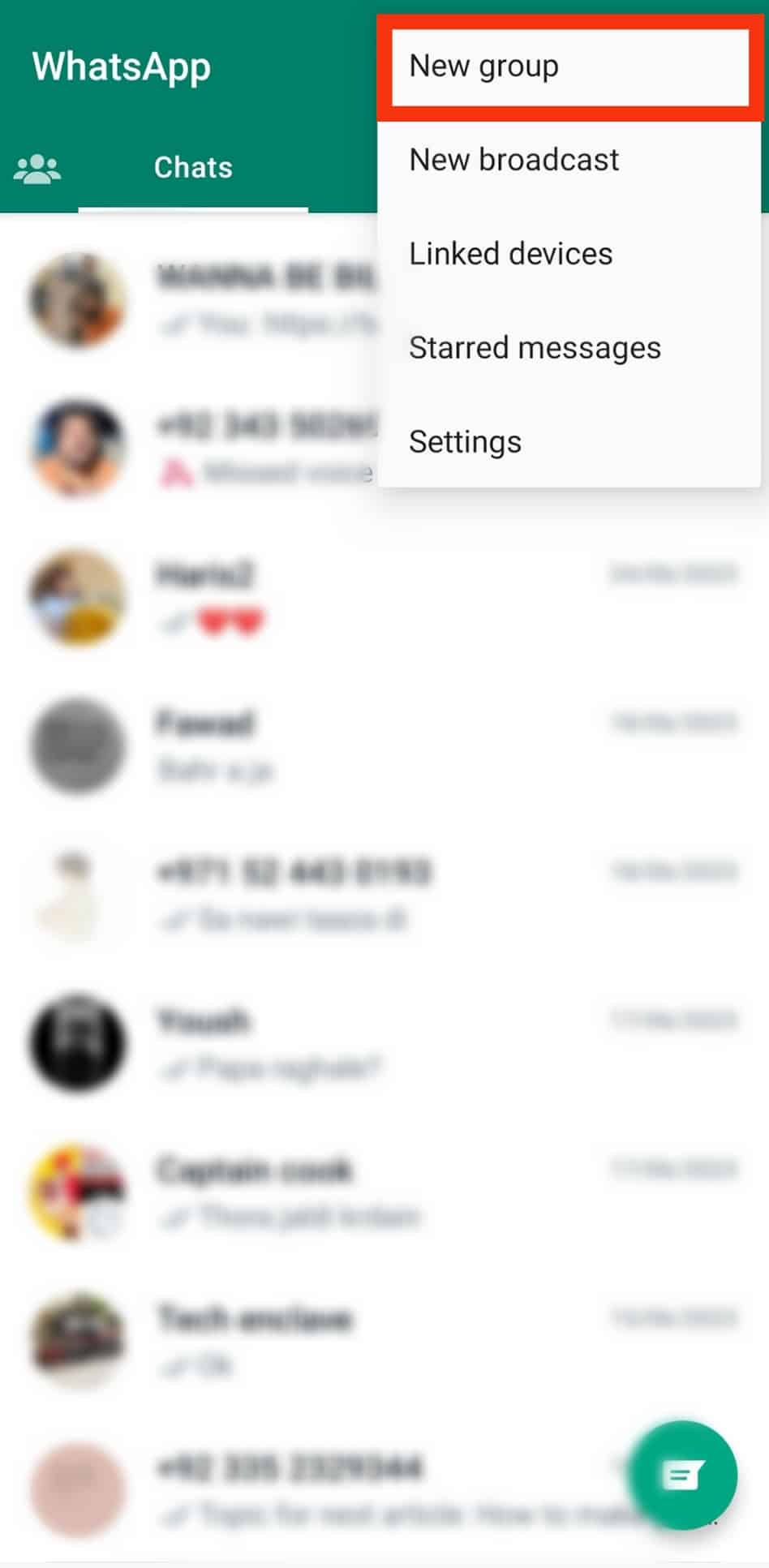The width and height of the screenshot is (769, 1568).
Task: Open the Communities tab icon
Action: 37,169
